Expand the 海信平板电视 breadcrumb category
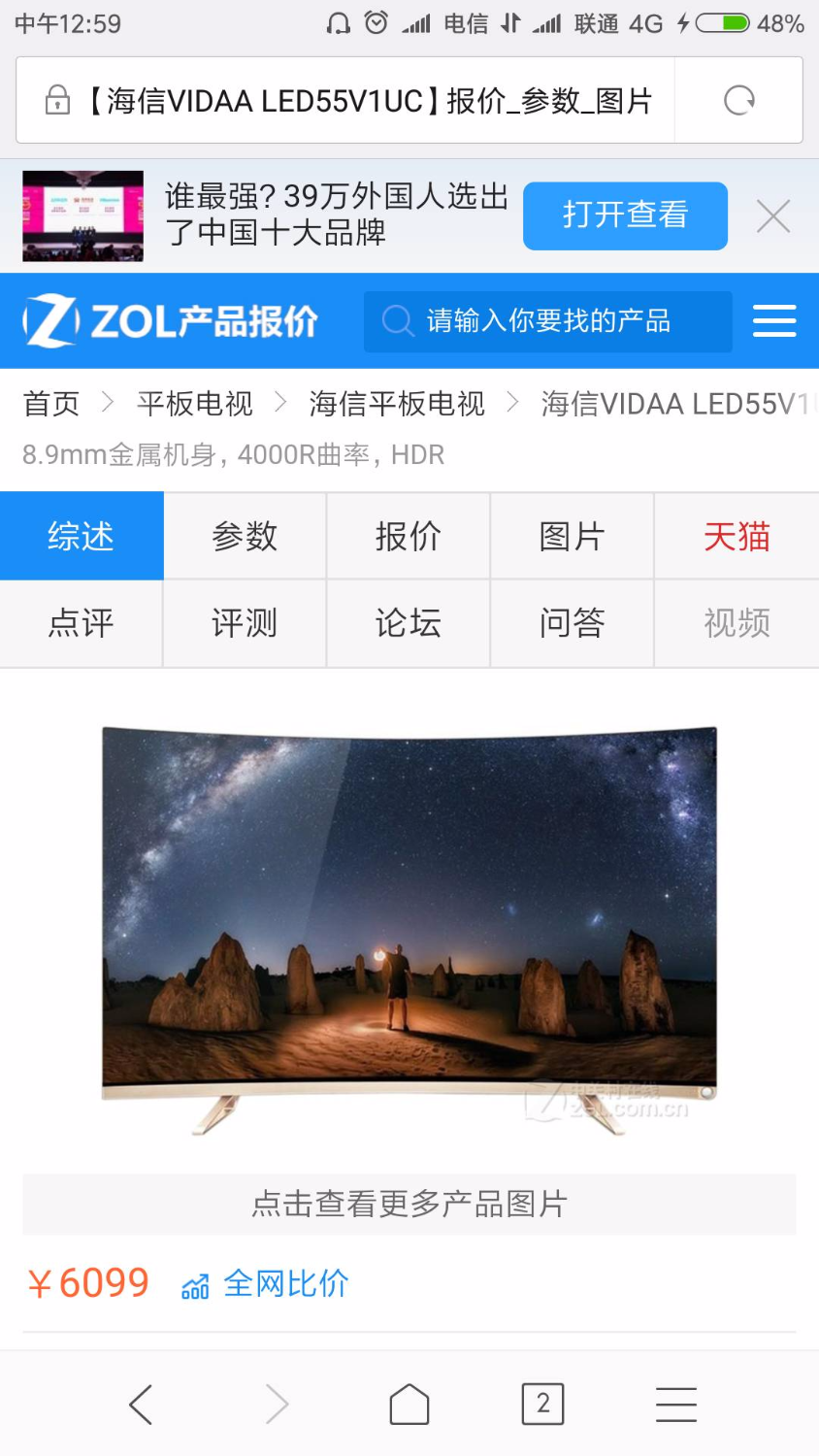The width and height of the screenshot is (819, 1456). click(396, 404)
